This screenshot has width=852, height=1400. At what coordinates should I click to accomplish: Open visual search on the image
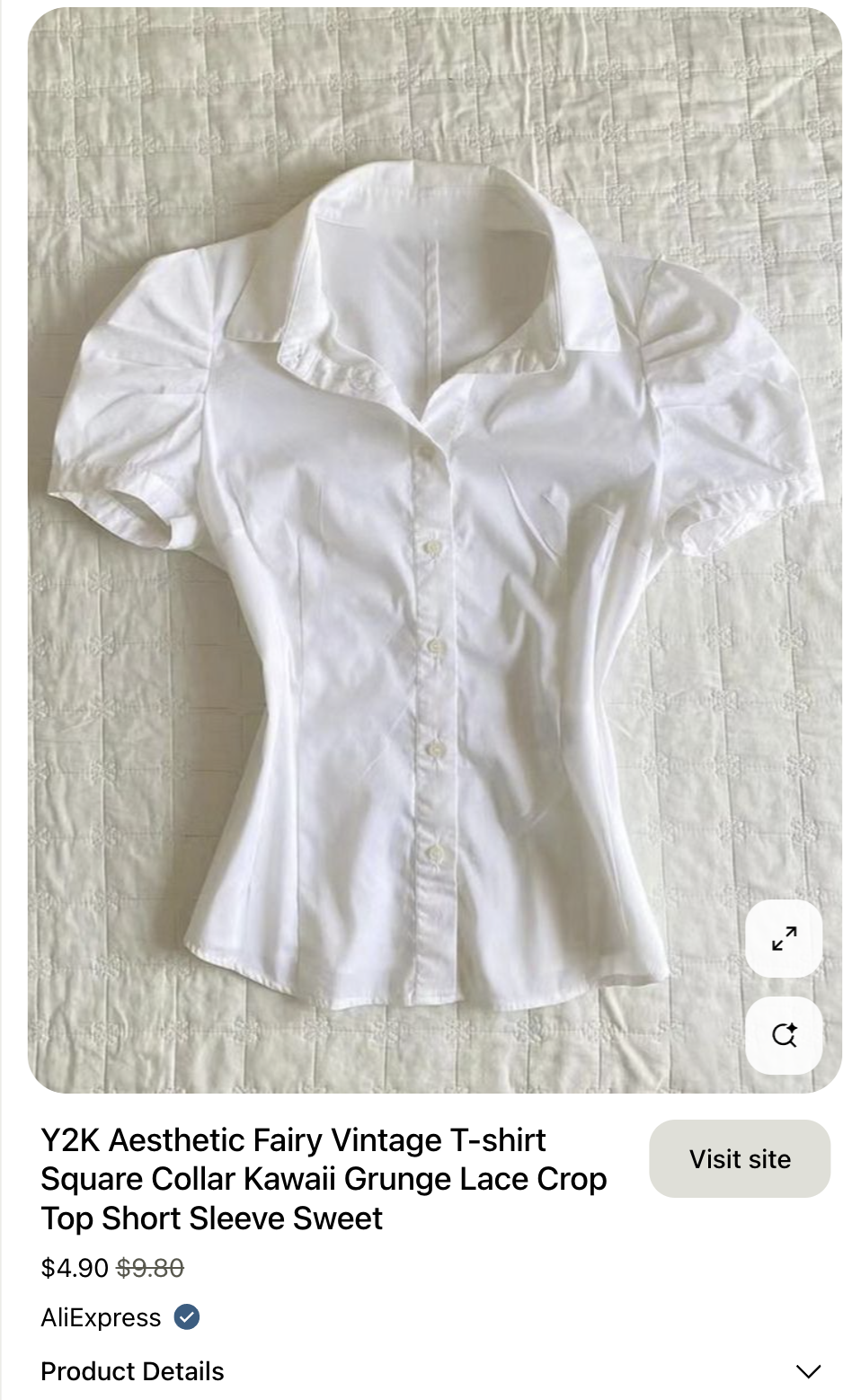[784, 1035]
